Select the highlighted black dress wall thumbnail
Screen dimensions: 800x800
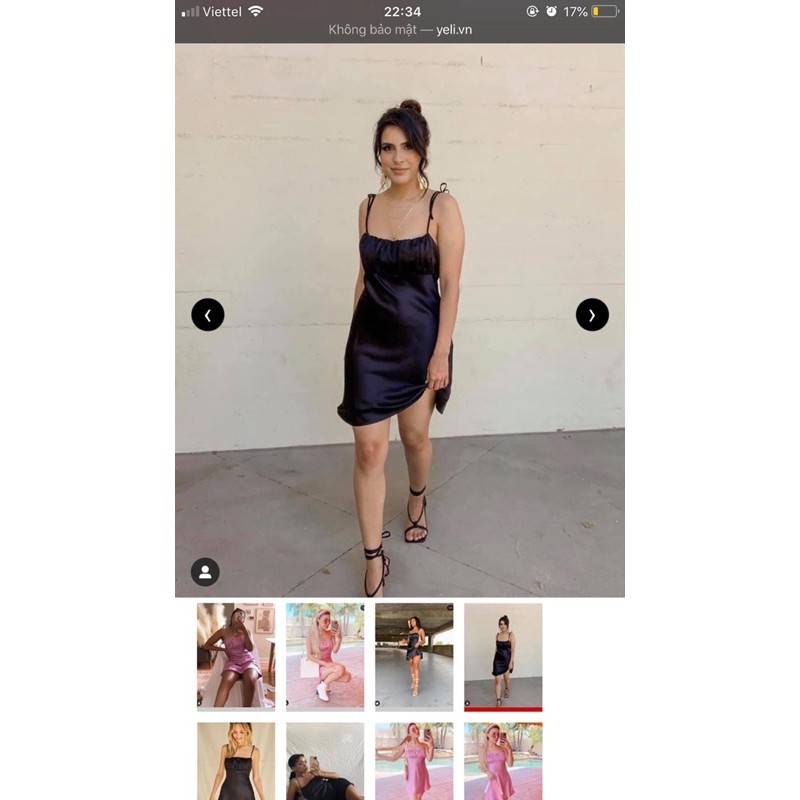click(503, 655)
